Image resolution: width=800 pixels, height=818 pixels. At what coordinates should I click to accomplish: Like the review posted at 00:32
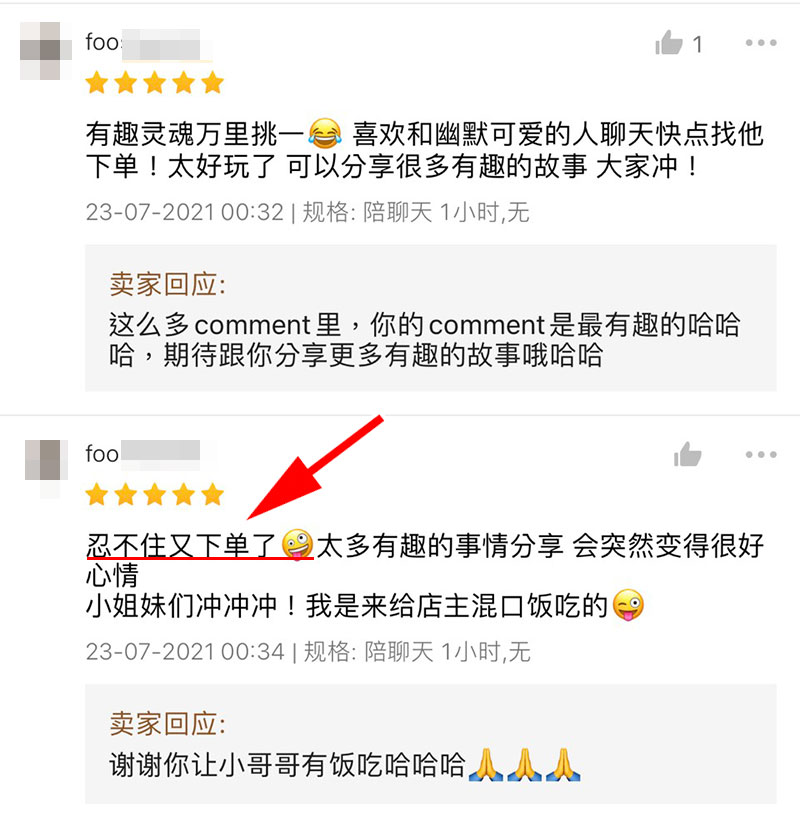coord(668,43)
